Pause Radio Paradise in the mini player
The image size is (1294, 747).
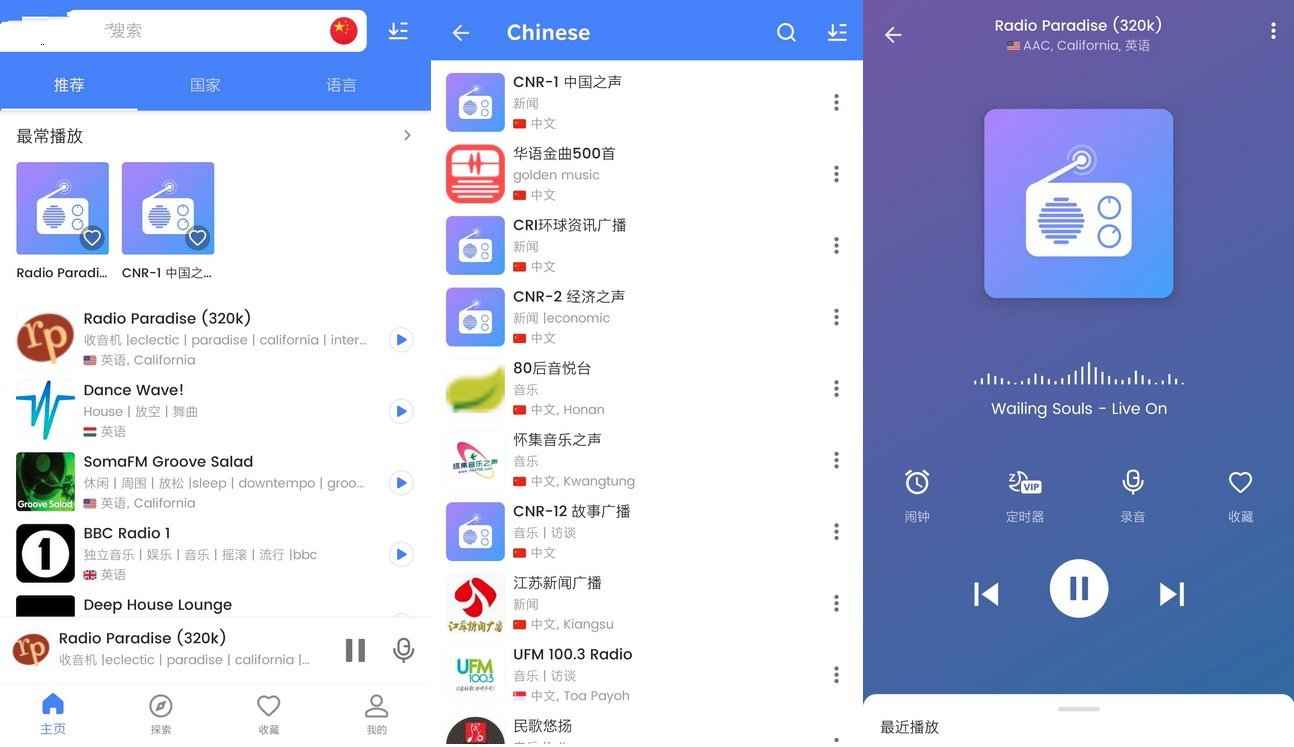click(x=355, y=650)
